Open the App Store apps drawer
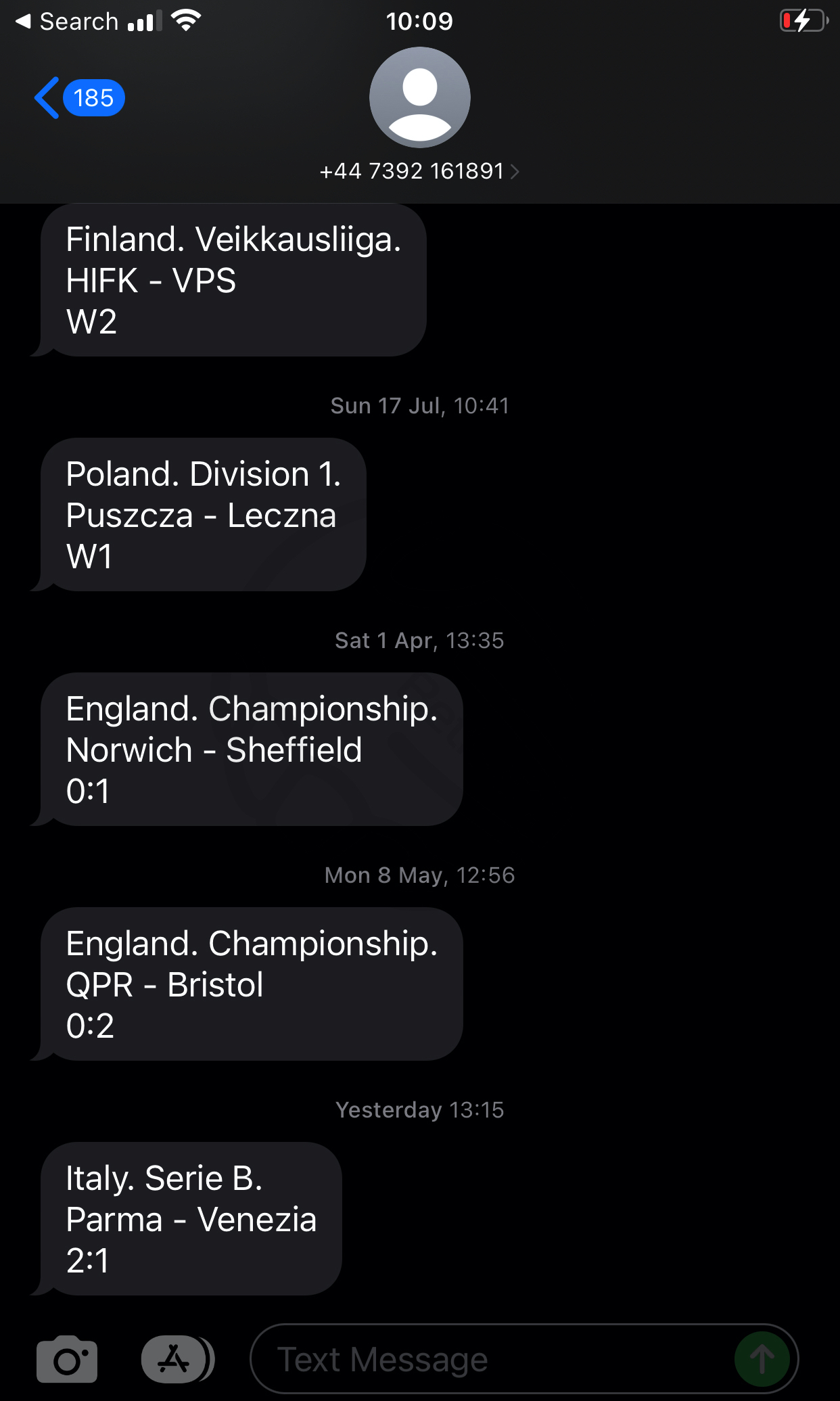The height and width of the screenshot is (1401, 840). (x=177, y=1359)
